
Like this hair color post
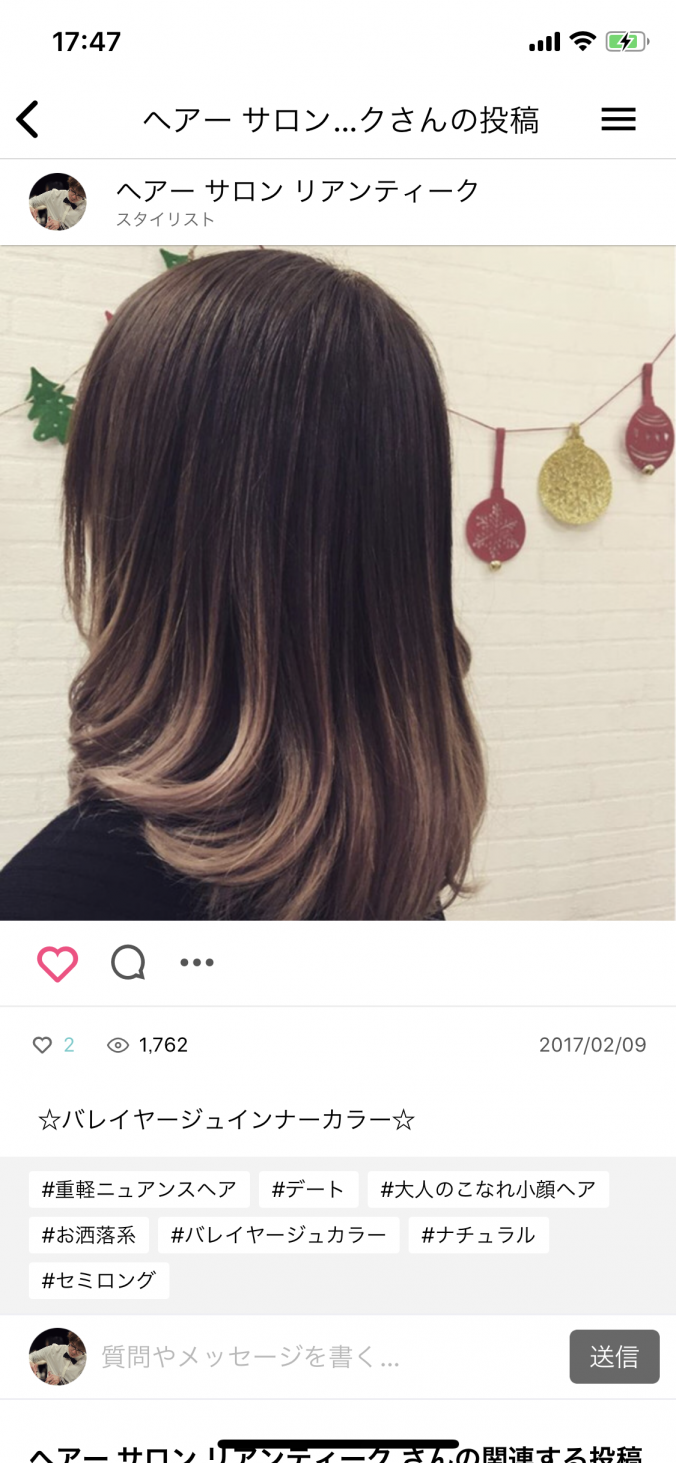point(57,963)
